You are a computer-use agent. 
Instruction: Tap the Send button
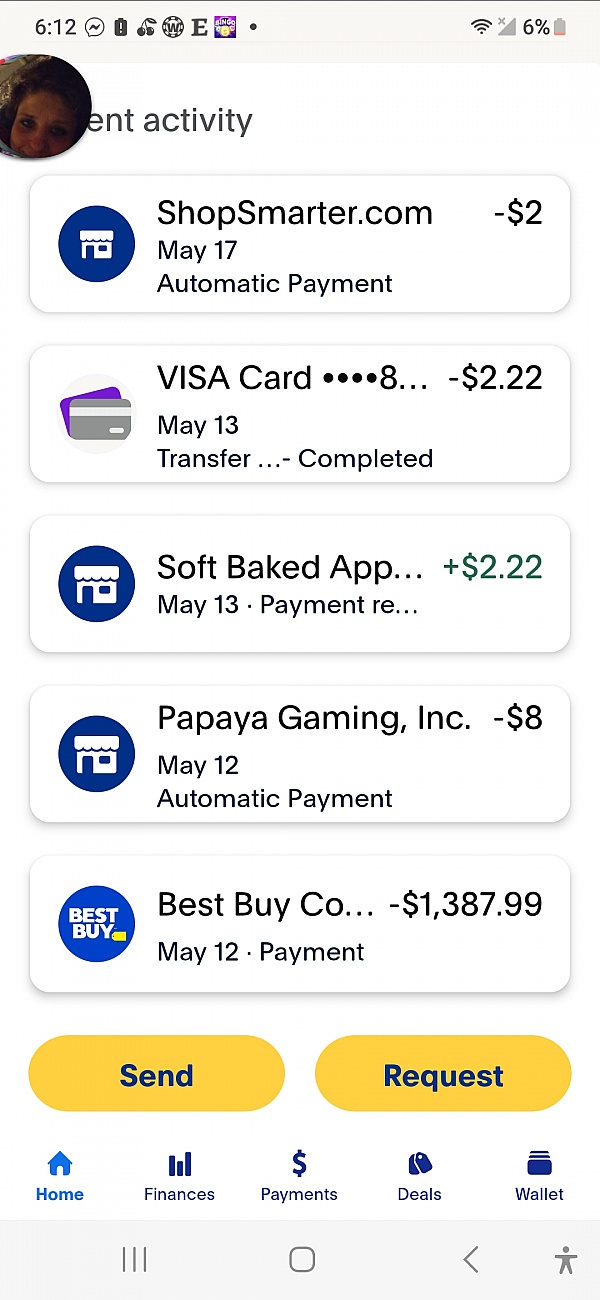pyautogui.click(x=156, y=1074)
